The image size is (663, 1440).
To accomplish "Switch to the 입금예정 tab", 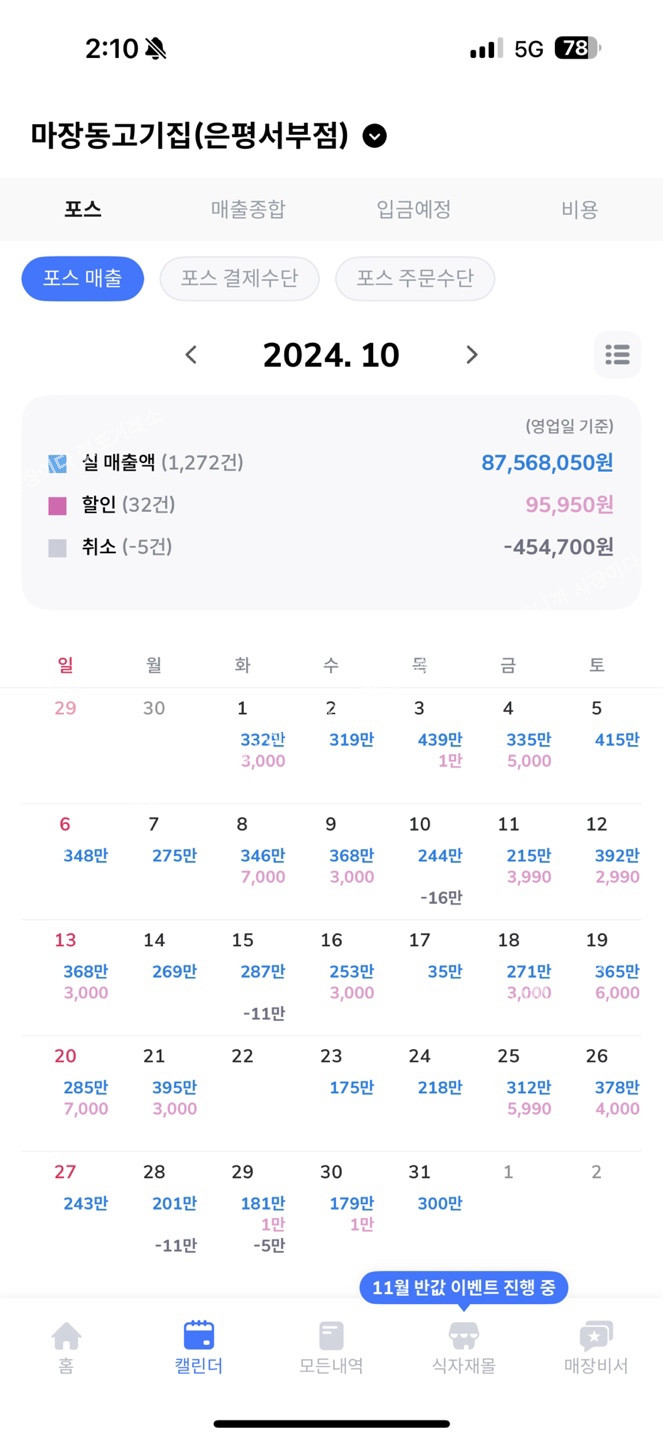I will coord(413,209).
